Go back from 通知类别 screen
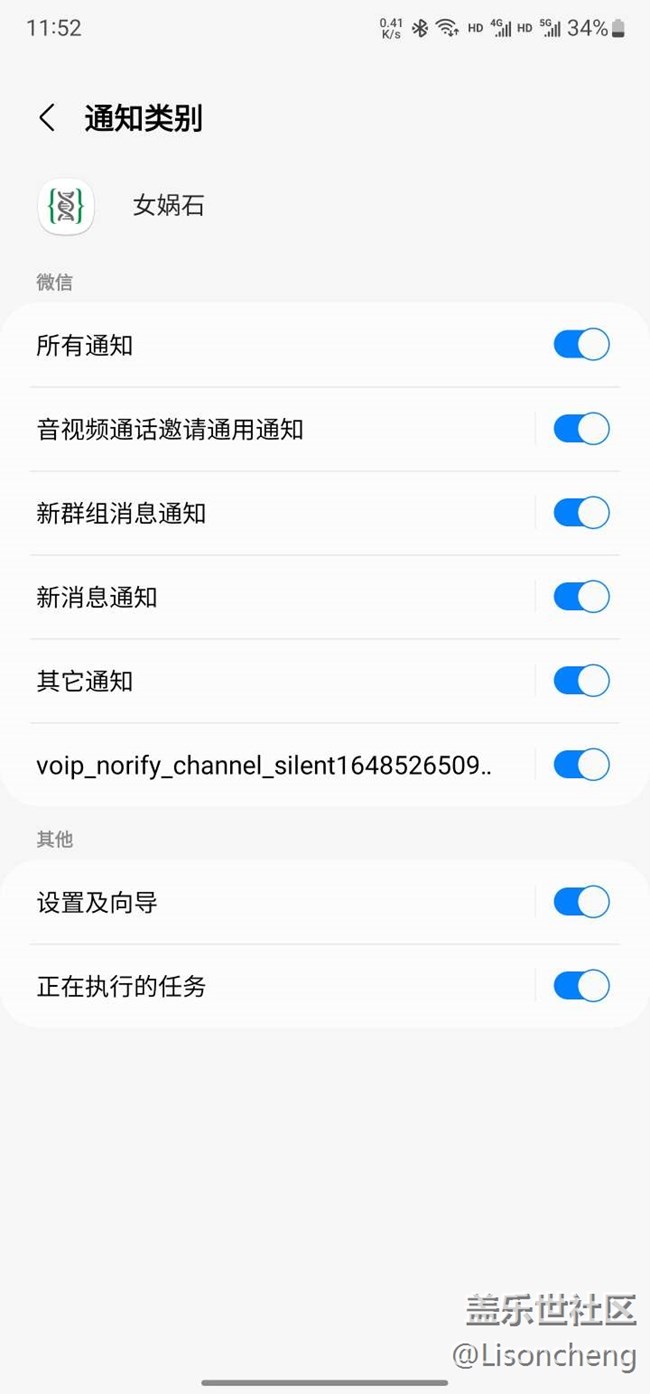 (46, 118)
